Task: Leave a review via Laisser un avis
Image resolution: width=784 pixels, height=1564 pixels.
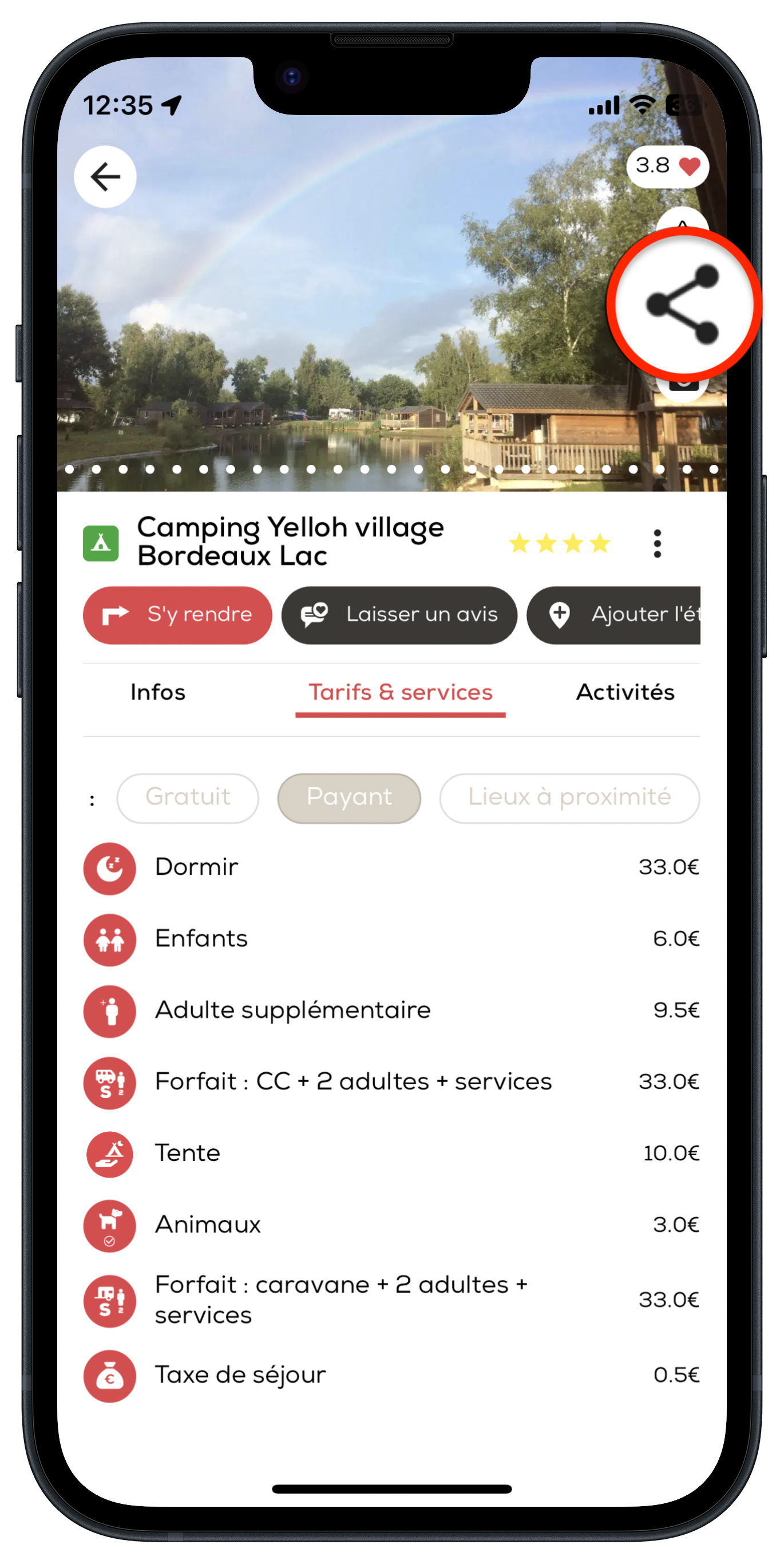Action: click(399, 615)
